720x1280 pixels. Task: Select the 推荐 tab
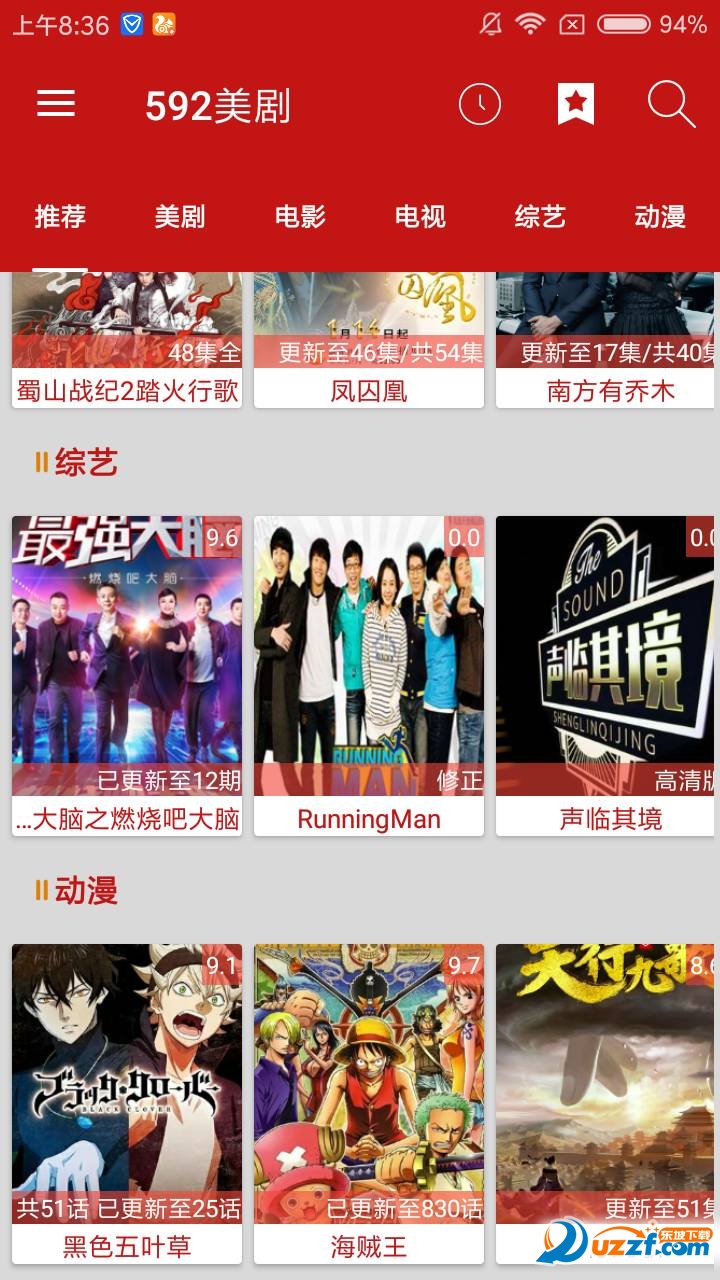pos(60,217)
